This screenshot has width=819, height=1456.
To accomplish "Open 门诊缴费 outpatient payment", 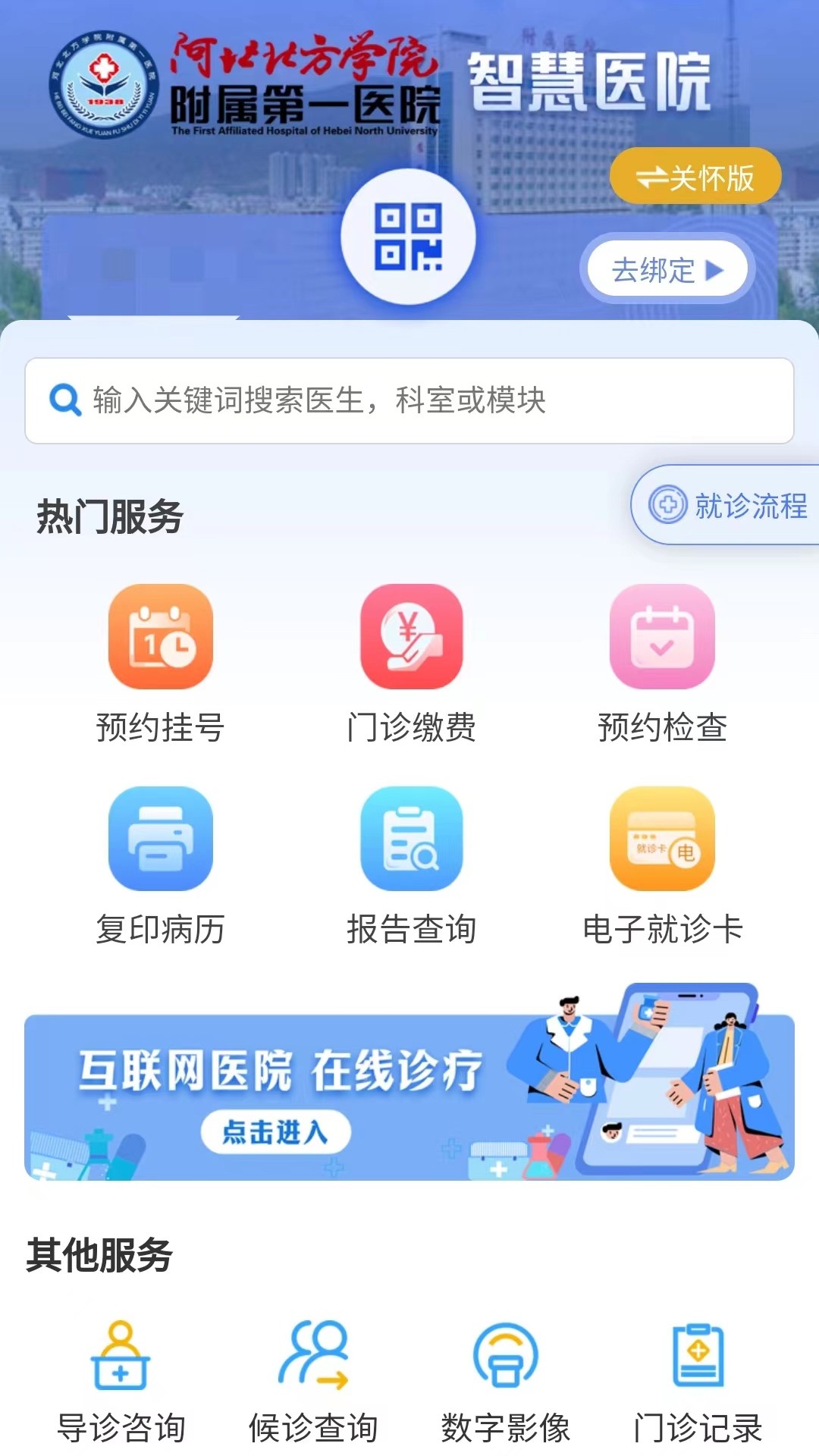I will click(411, 664).
